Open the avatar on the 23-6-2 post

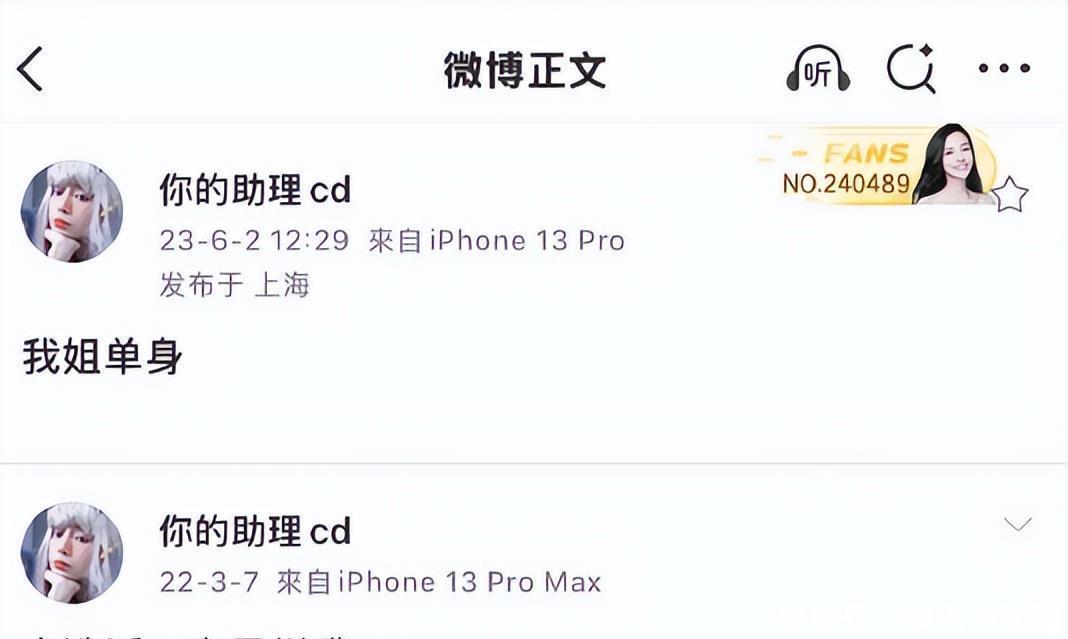71,211
